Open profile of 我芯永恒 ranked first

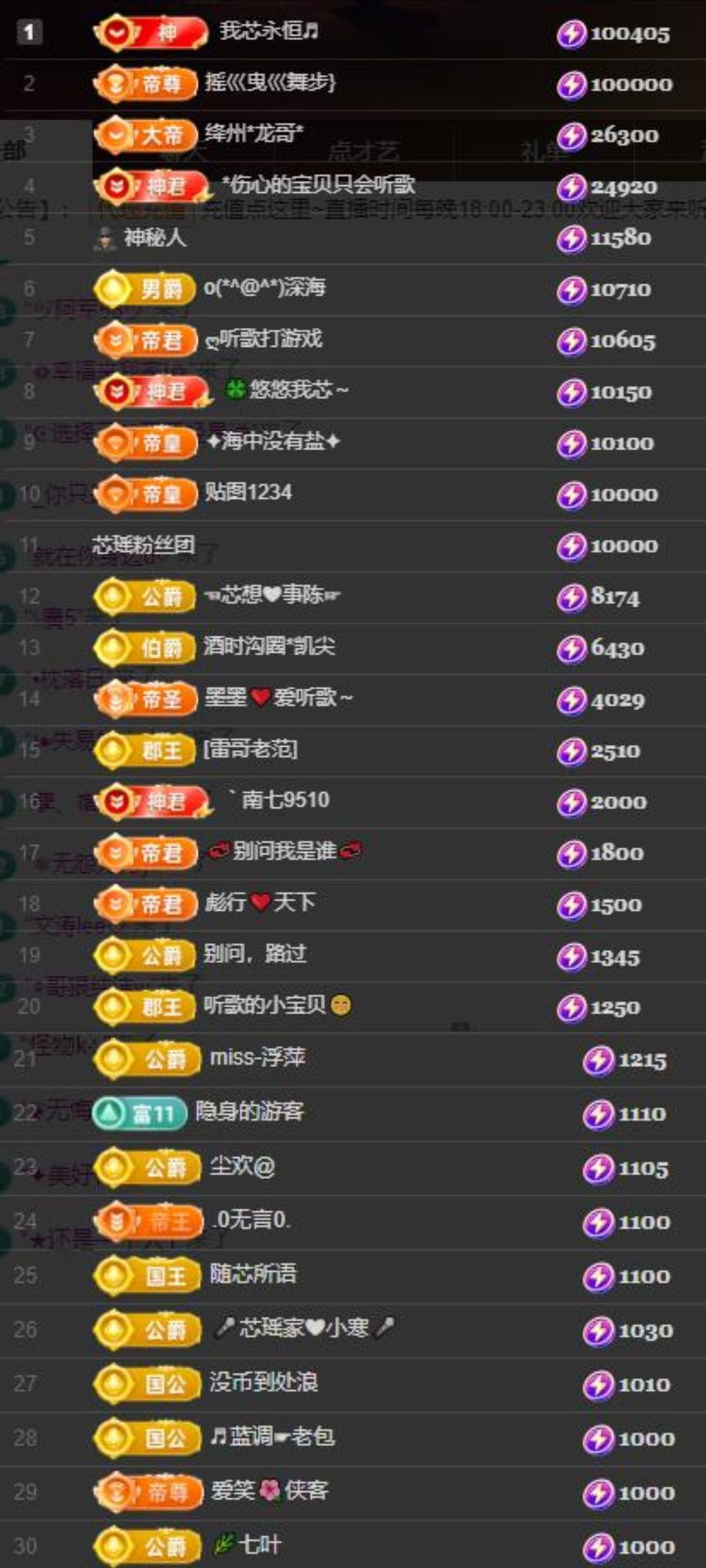(269, 31)
